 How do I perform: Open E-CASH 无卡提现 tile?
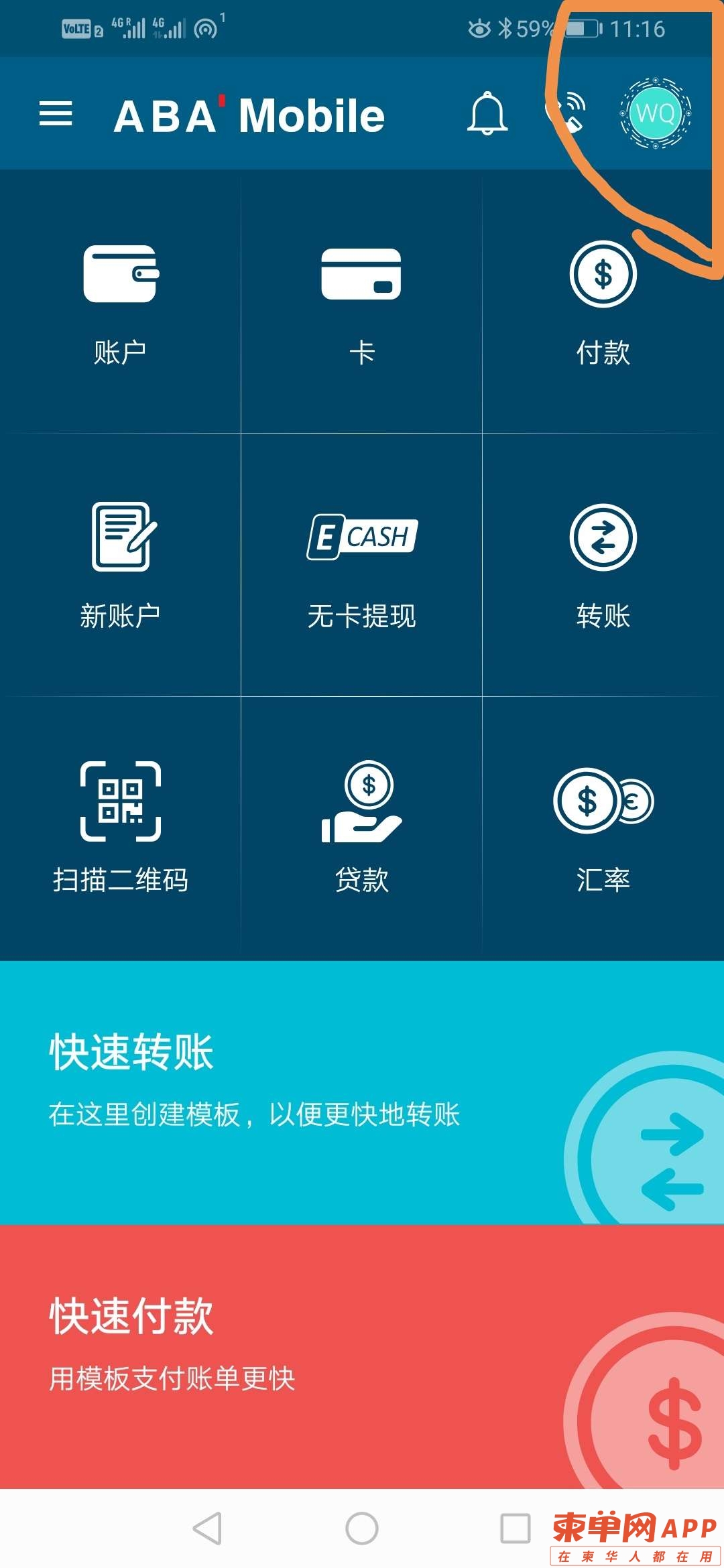[x=361, y=566]
